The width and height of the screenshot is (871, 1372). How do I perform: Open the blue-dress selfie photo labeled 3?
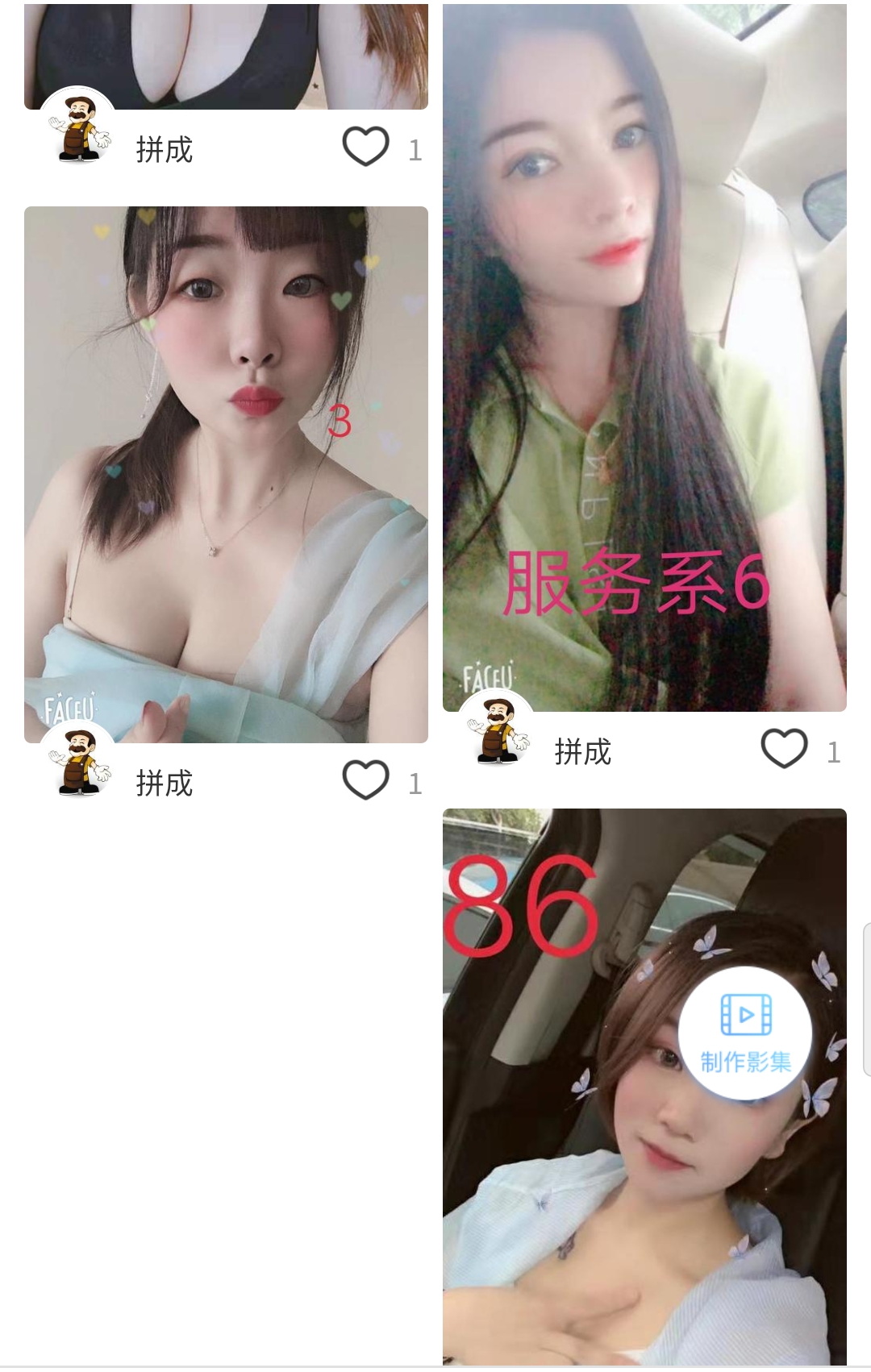(x=226, y=468)
